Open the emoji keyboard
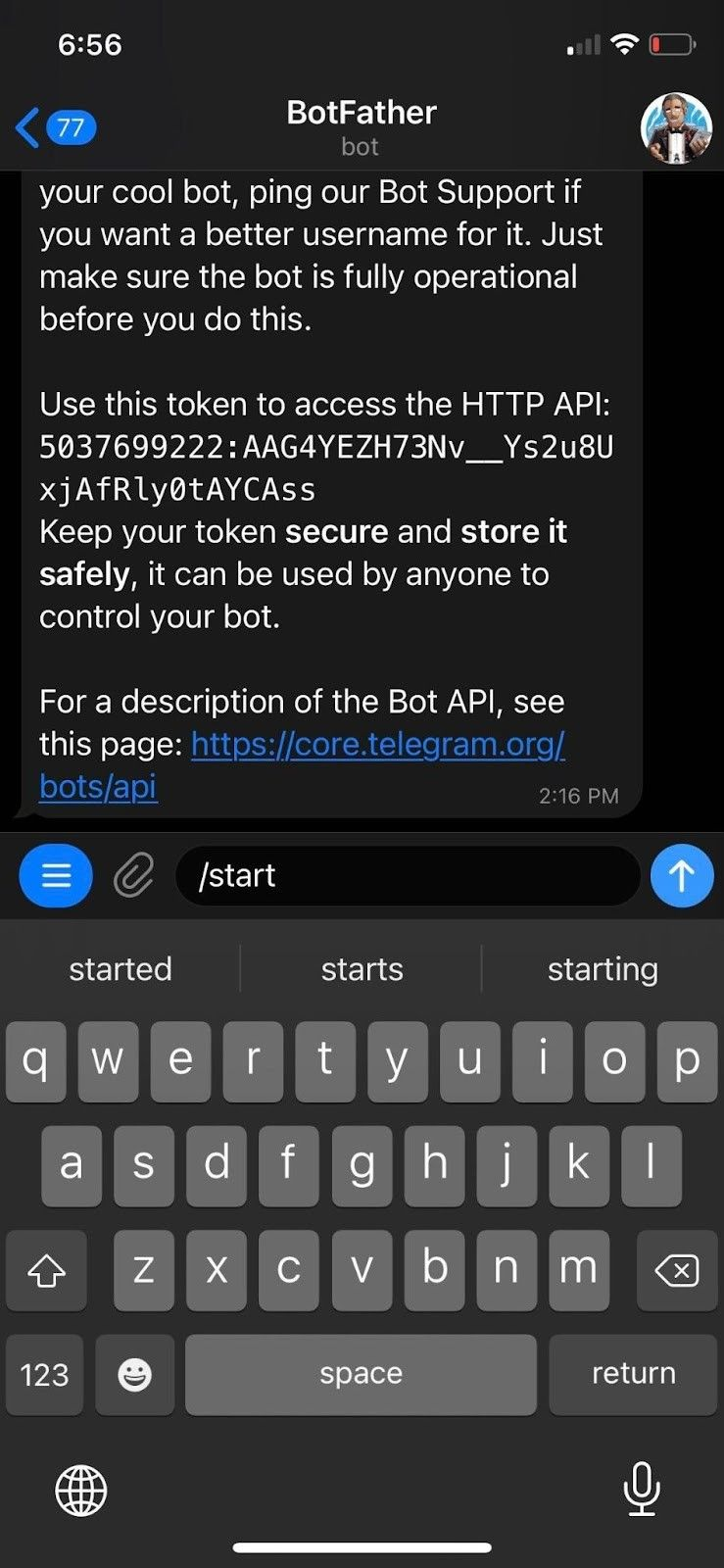The image size is (724, 1568). 135,1374
